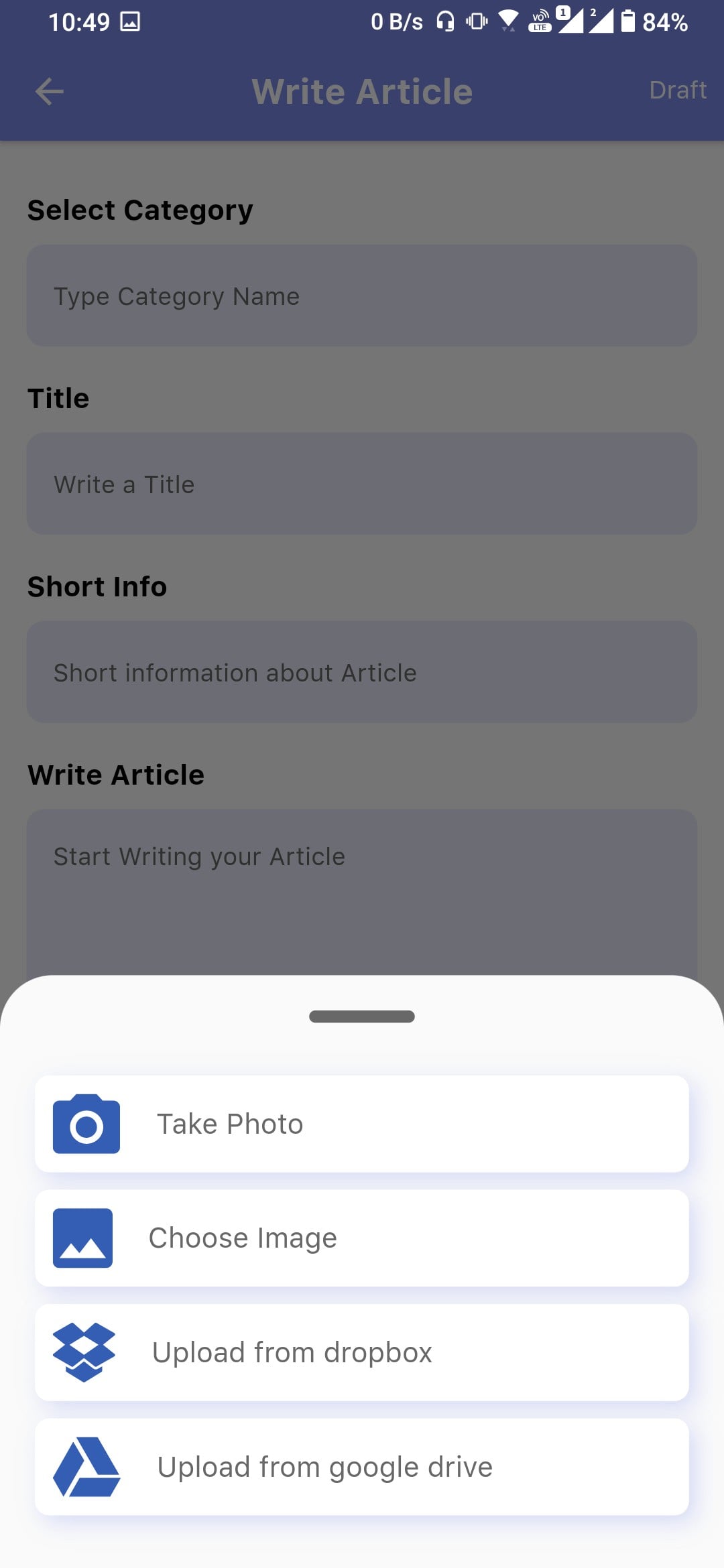Focus the Start Writing your Article box
Image resolution: width=724 pixels, height=1568 pixels.
tap(362, 885)
